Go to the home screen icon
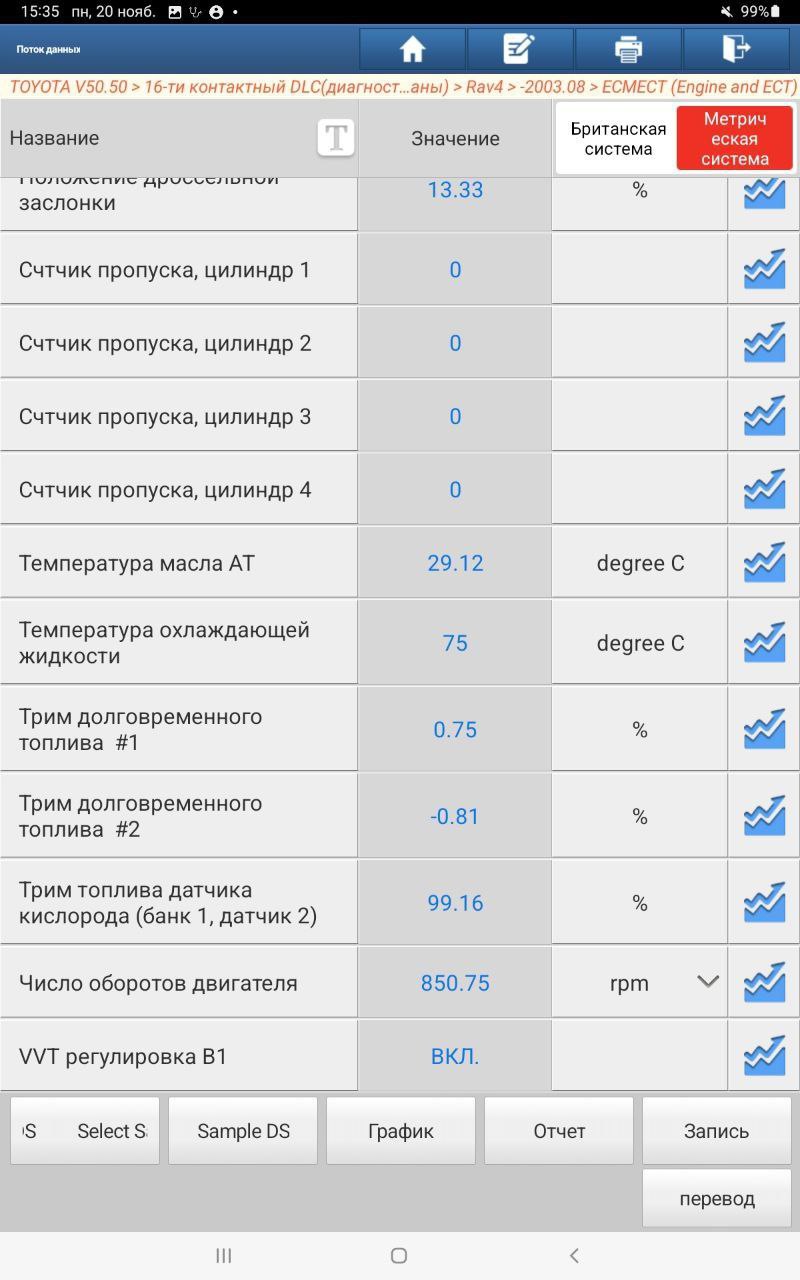This screenshot has height=1280, width=800. point(412,49)
